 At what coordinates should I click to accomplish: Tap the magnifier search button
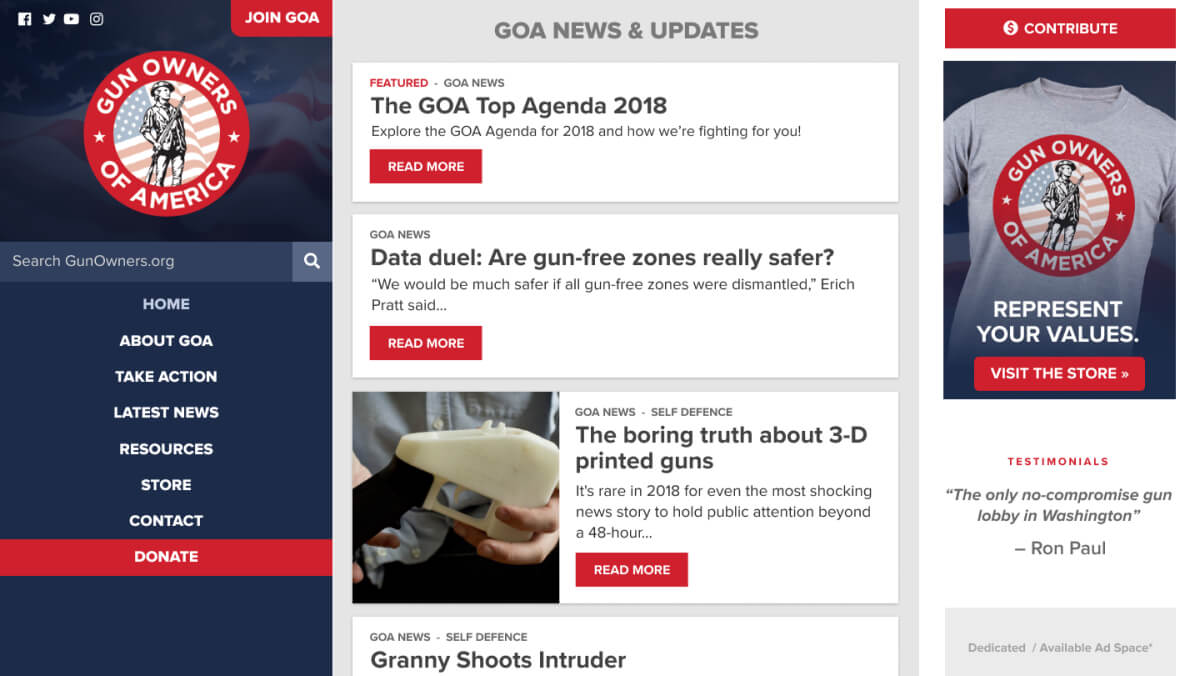click(312, 261)
